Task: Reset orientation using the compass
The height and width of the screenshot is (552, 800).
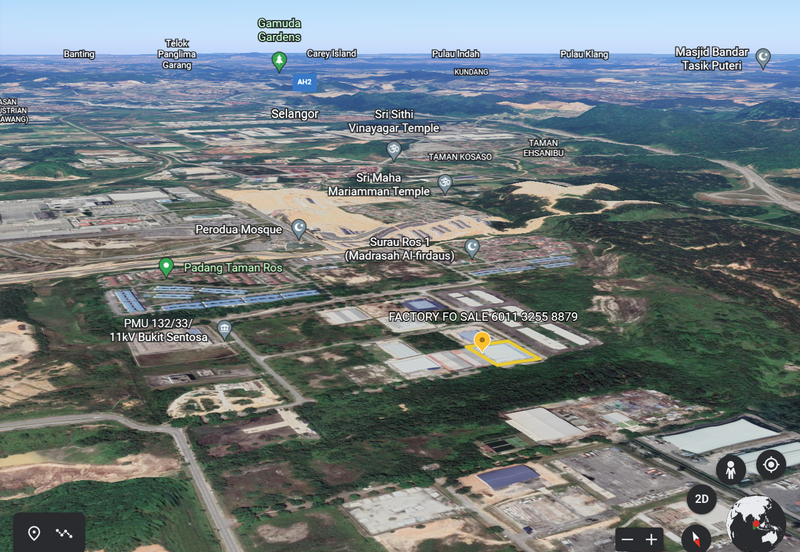Action: 695,538
